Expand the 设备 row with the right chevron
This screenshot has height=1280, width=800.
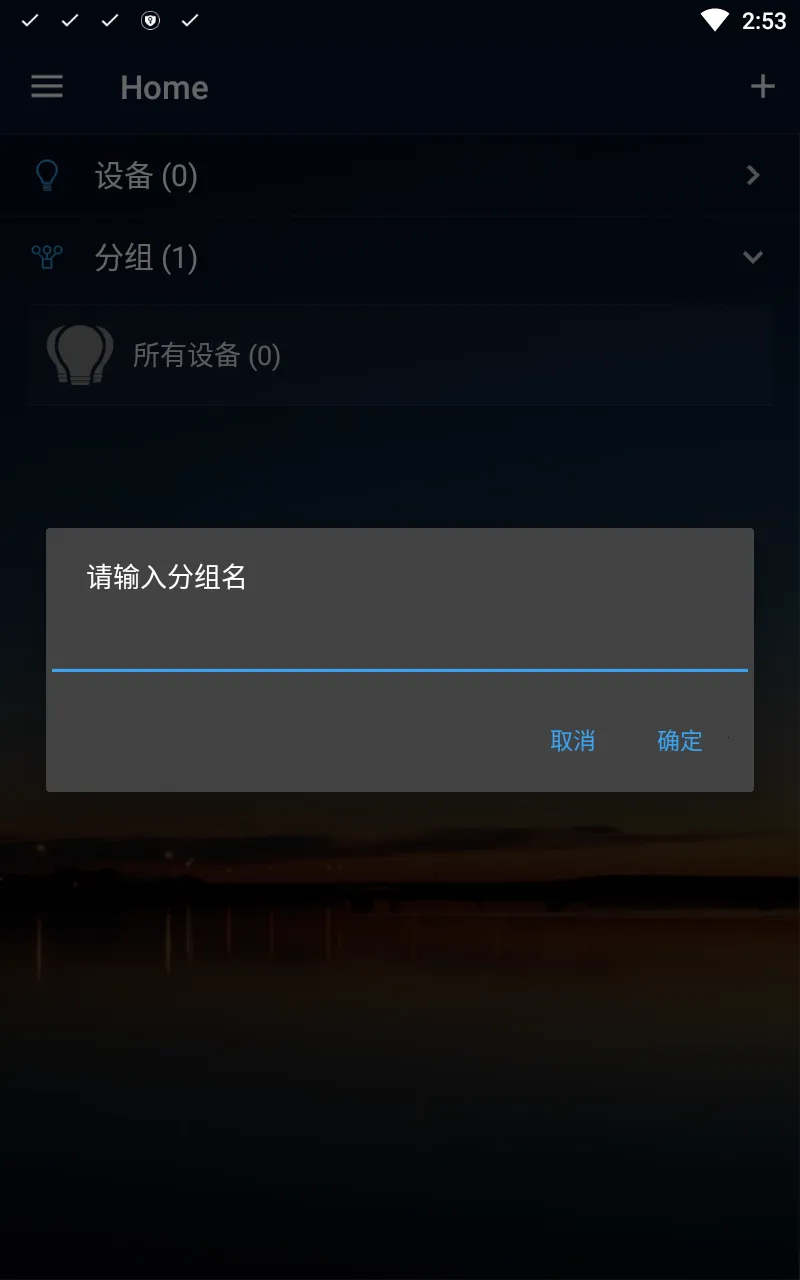coord(752,175)
